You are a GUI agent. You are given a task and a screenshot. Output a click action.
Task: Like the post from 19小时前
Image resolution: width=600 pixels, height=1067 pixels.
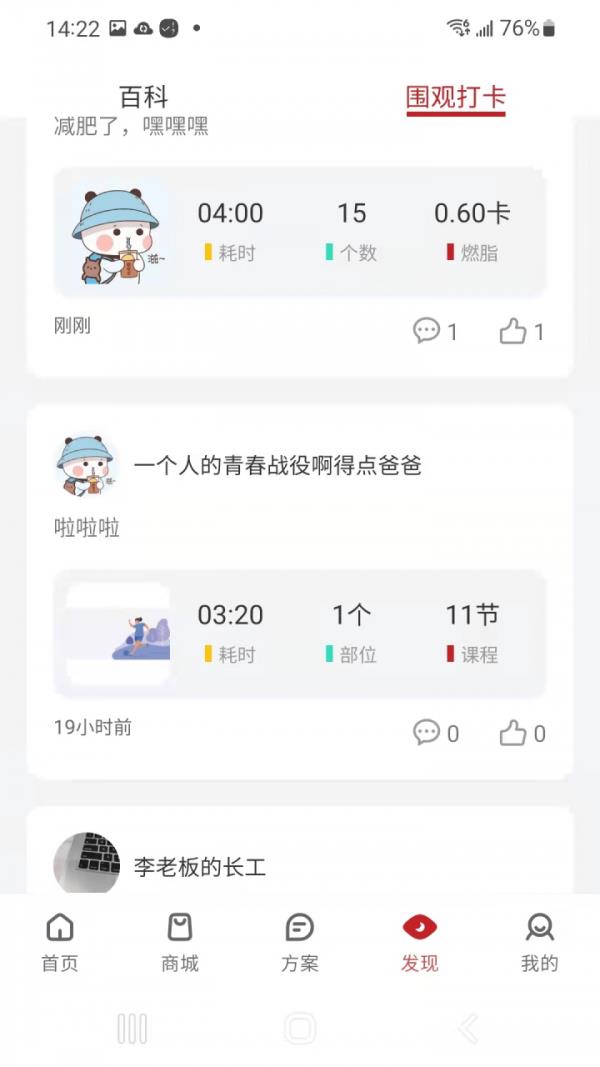tap(522, 733)
